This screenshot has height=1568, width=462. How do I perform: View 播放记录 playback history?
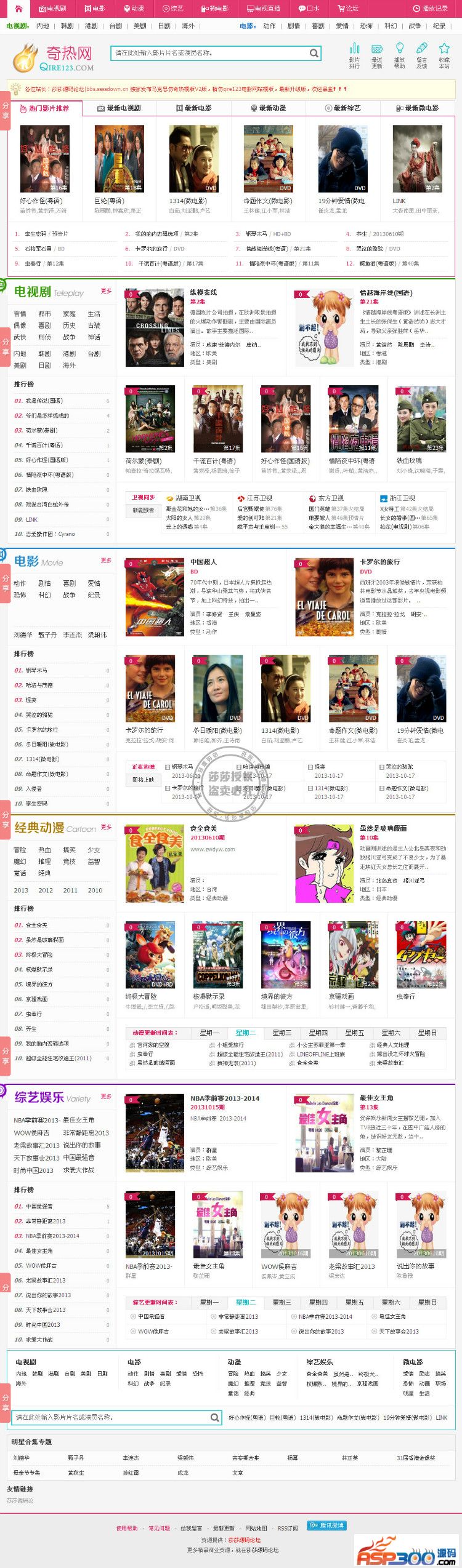(430, 9)
